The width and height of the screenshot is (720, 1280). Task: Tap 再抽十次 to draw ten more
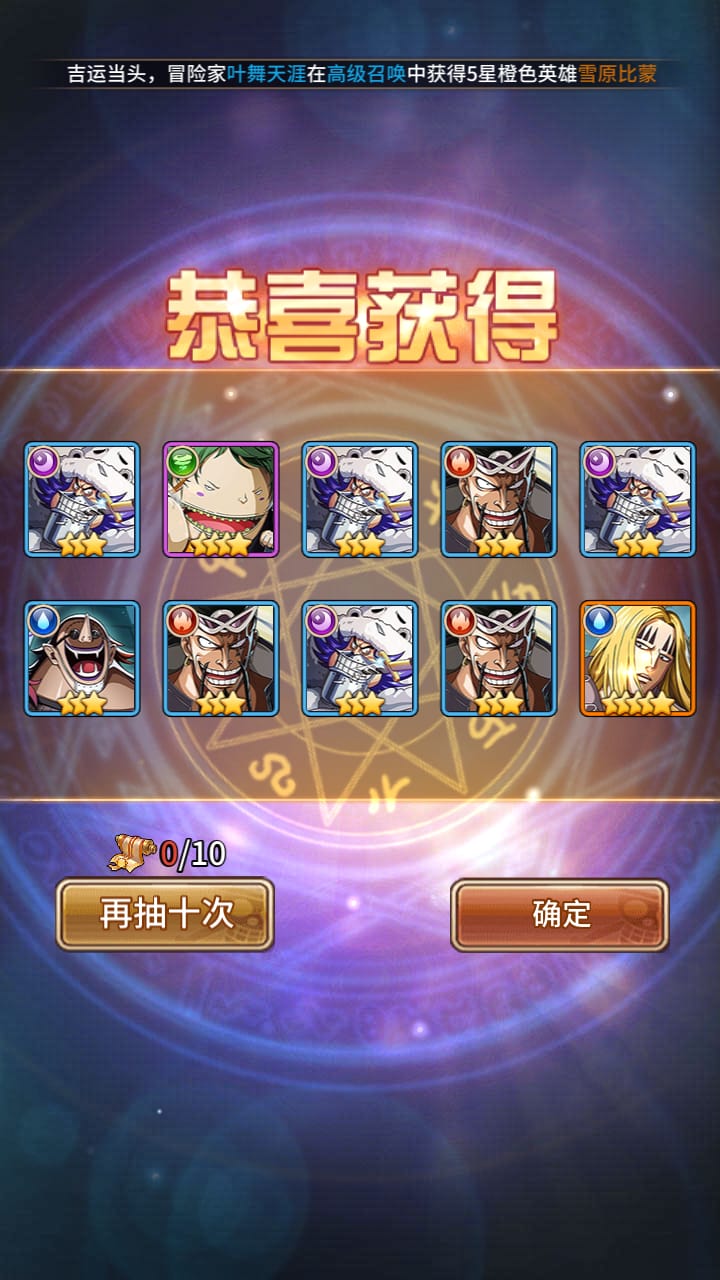[165, 914]
